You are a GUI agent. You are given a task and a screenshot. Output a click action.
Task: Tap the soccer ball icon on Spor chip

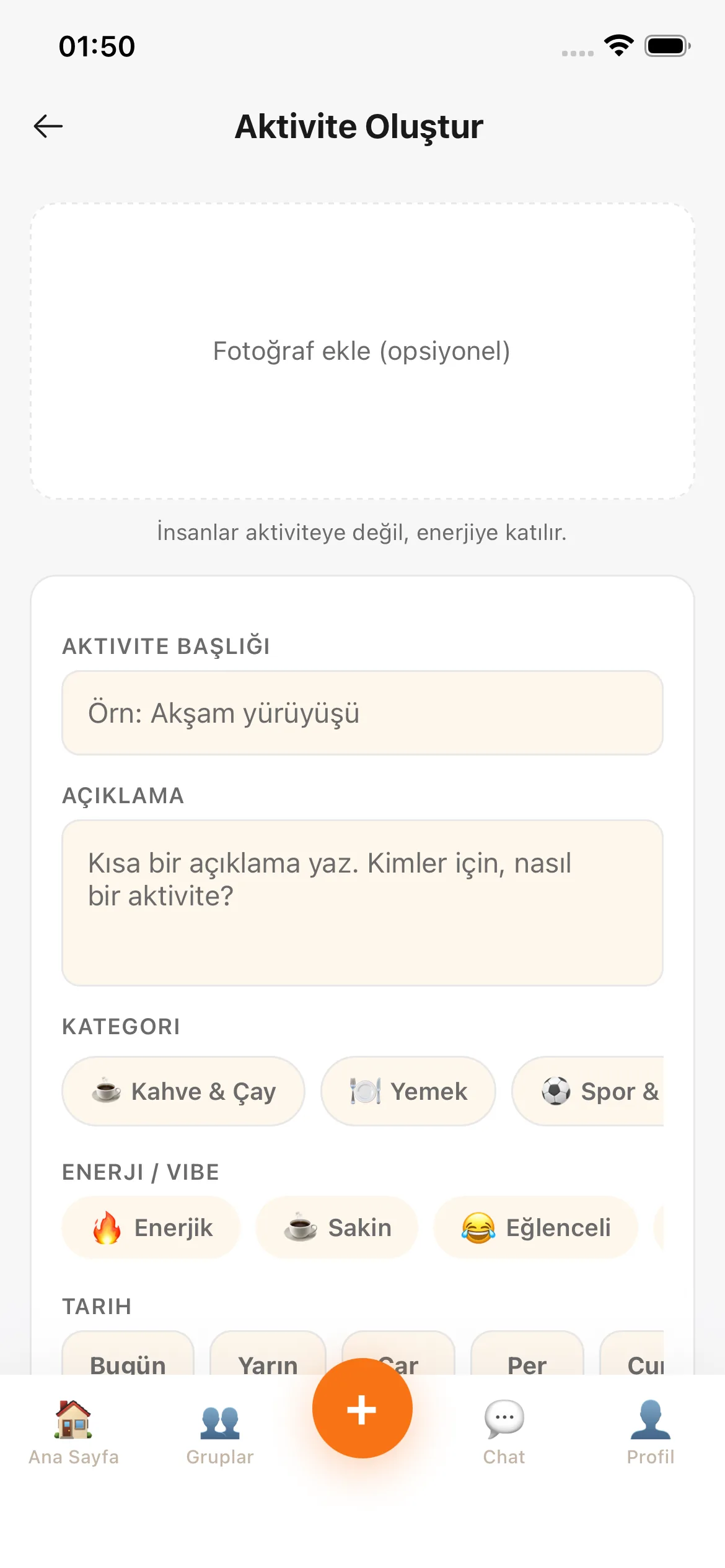point(555,1091)
